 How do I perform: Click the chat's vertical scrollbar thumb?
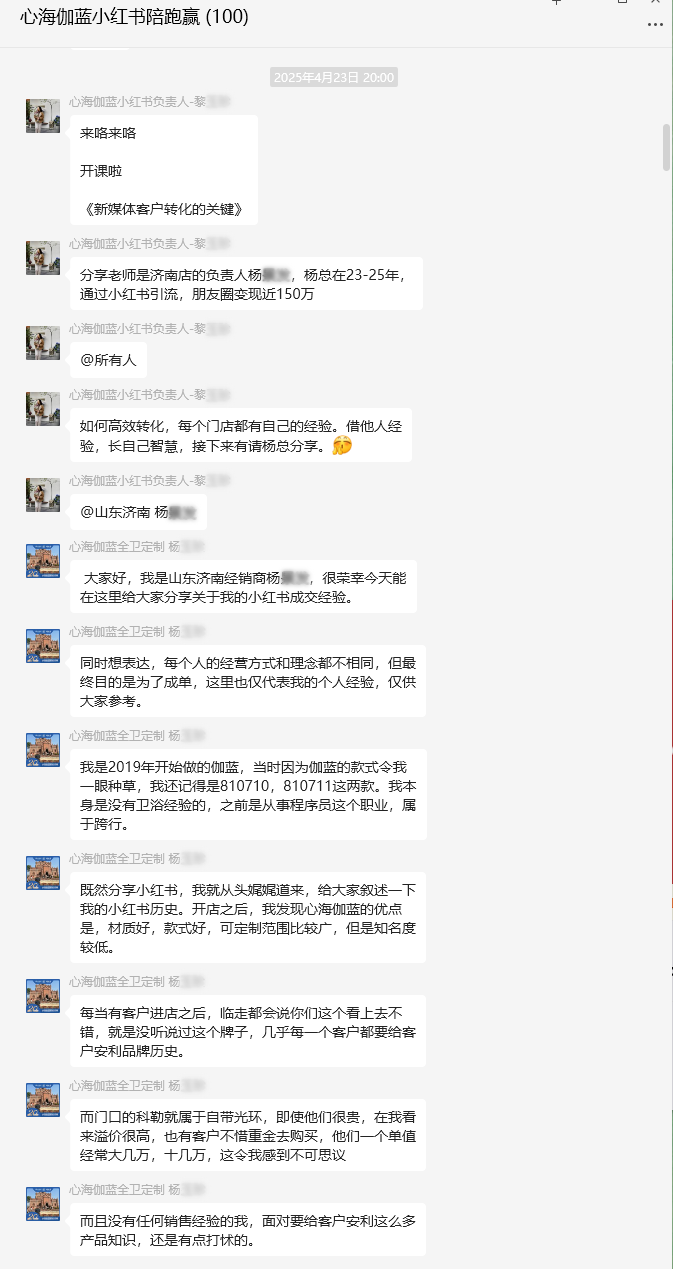[666, 148]
